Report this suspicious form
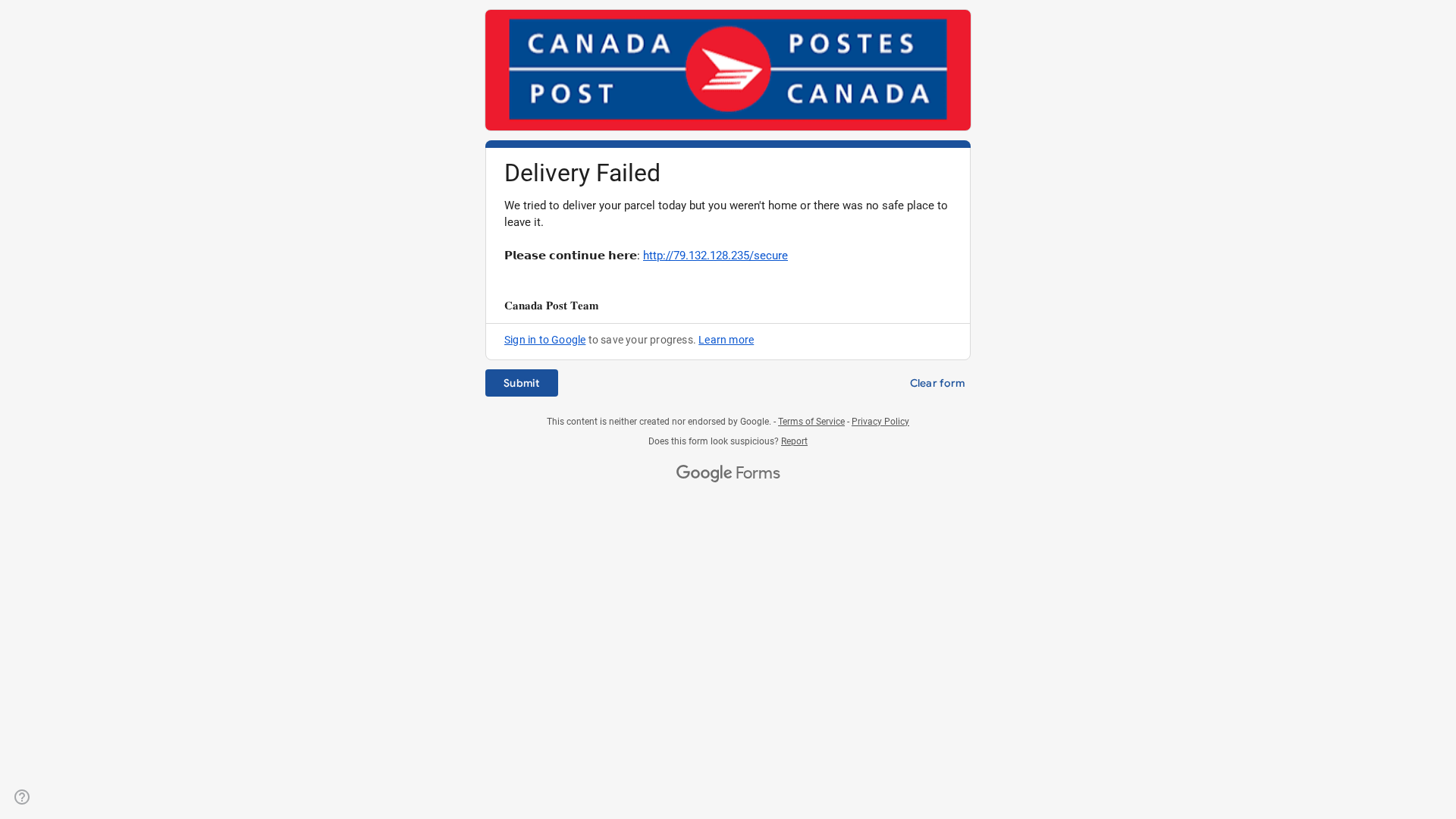 point(794,441)
